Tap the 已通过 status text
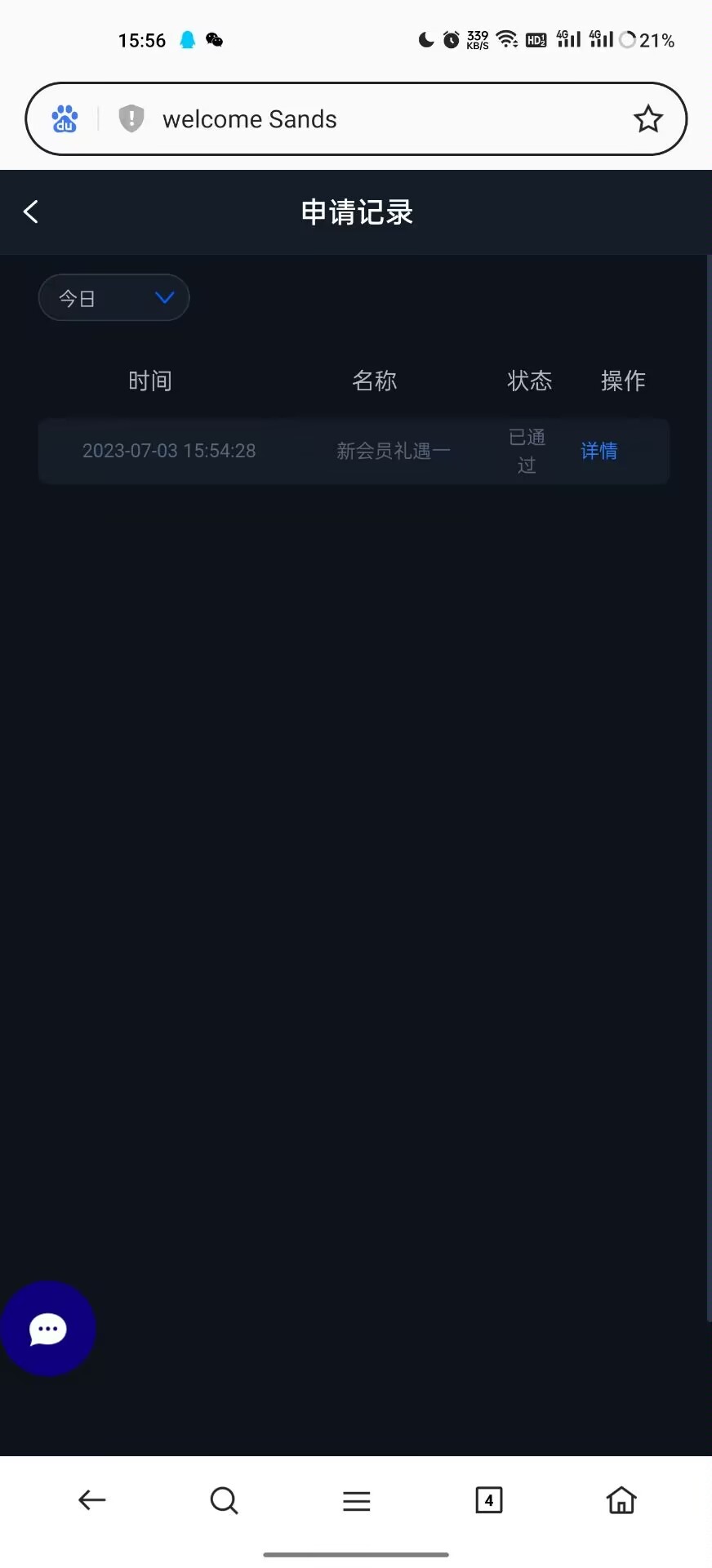Screen dimensions: 712x1568 click(526, 451)
